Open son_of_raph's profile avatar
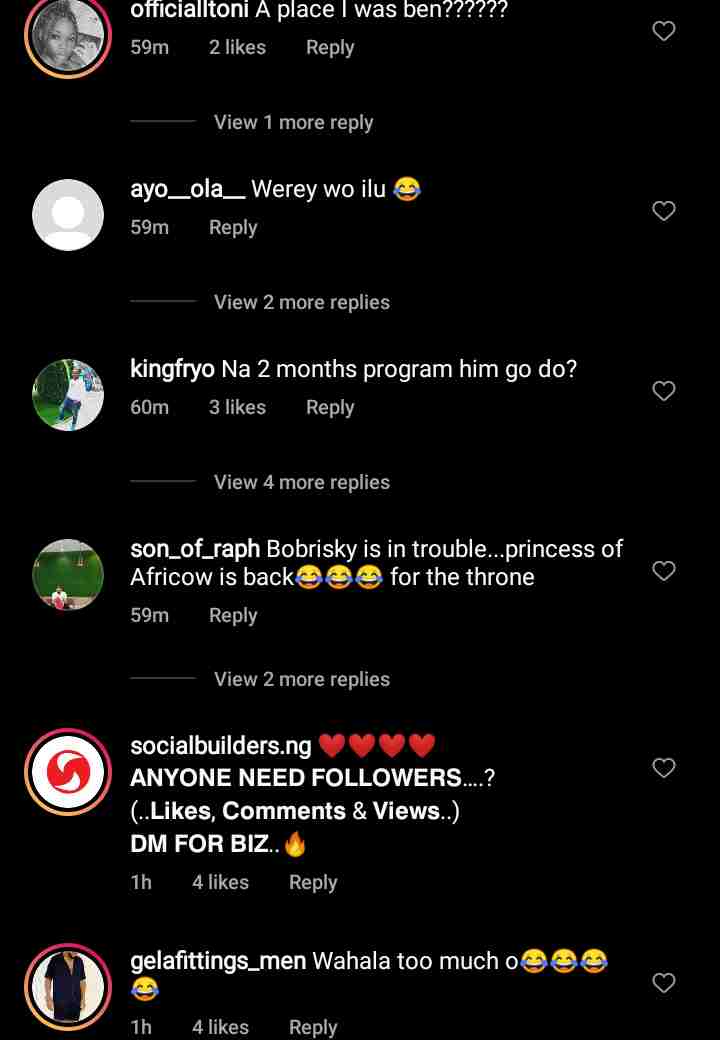Viewport: 720px width, 1040px height. click(x=68, y=575)
